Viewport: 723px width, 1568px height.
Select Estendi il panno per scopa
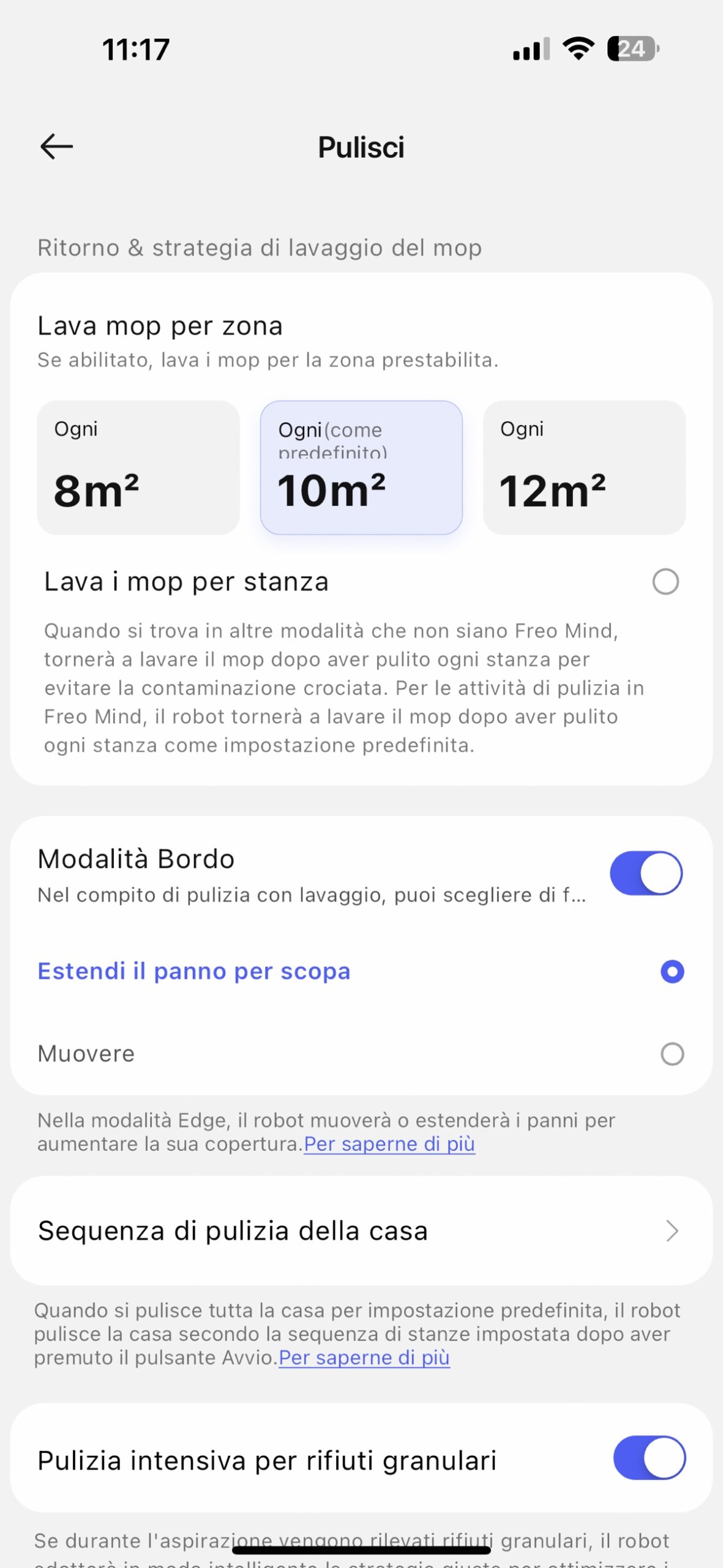[672, 971]
